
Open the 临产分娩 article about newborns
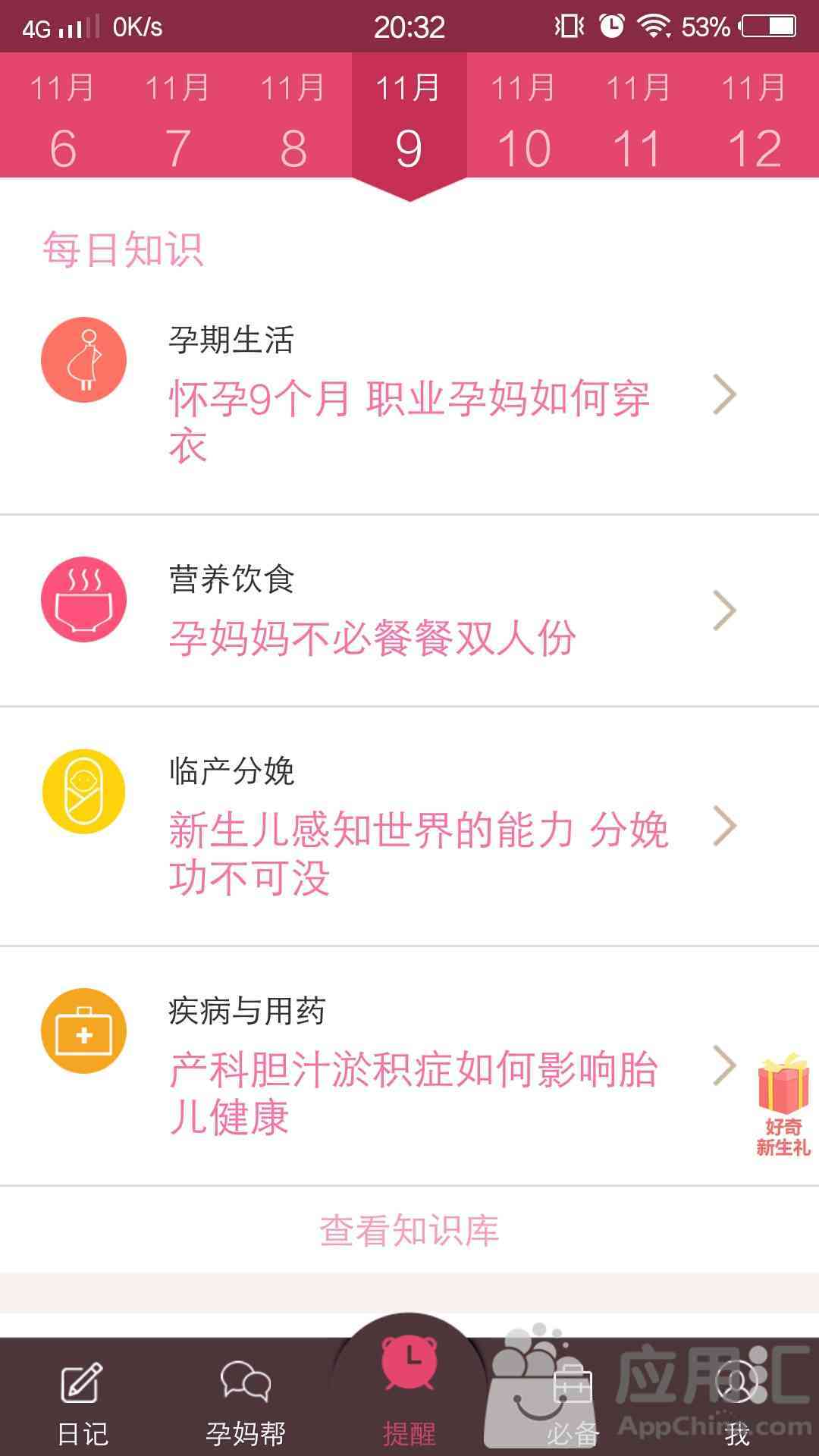409,827
